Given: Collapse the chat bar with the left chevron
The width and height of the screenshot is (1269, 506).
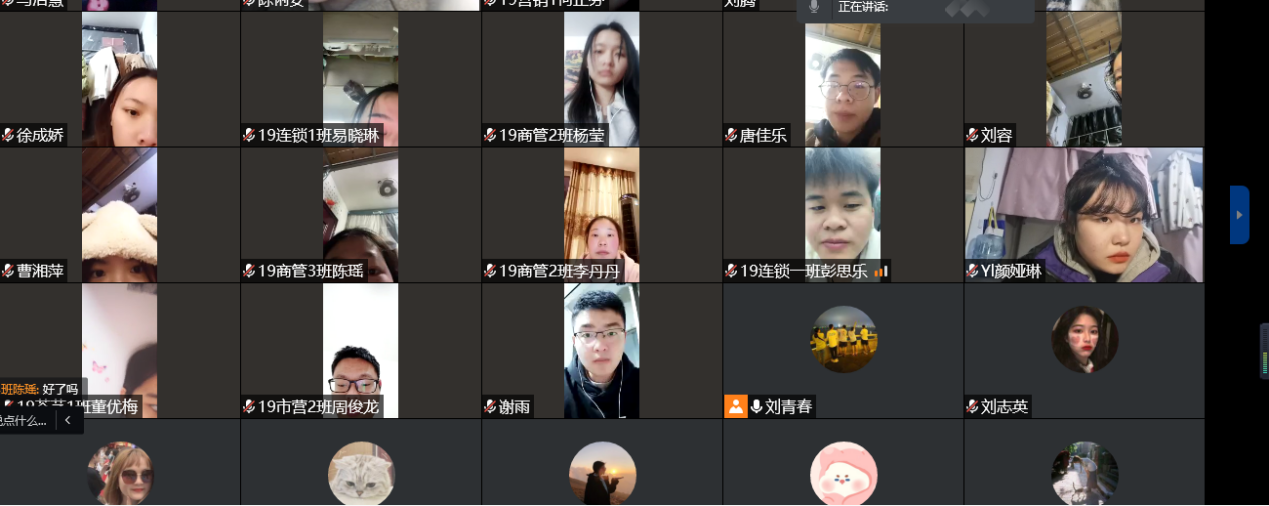Looking at the screenshot, I should point(67,421).
